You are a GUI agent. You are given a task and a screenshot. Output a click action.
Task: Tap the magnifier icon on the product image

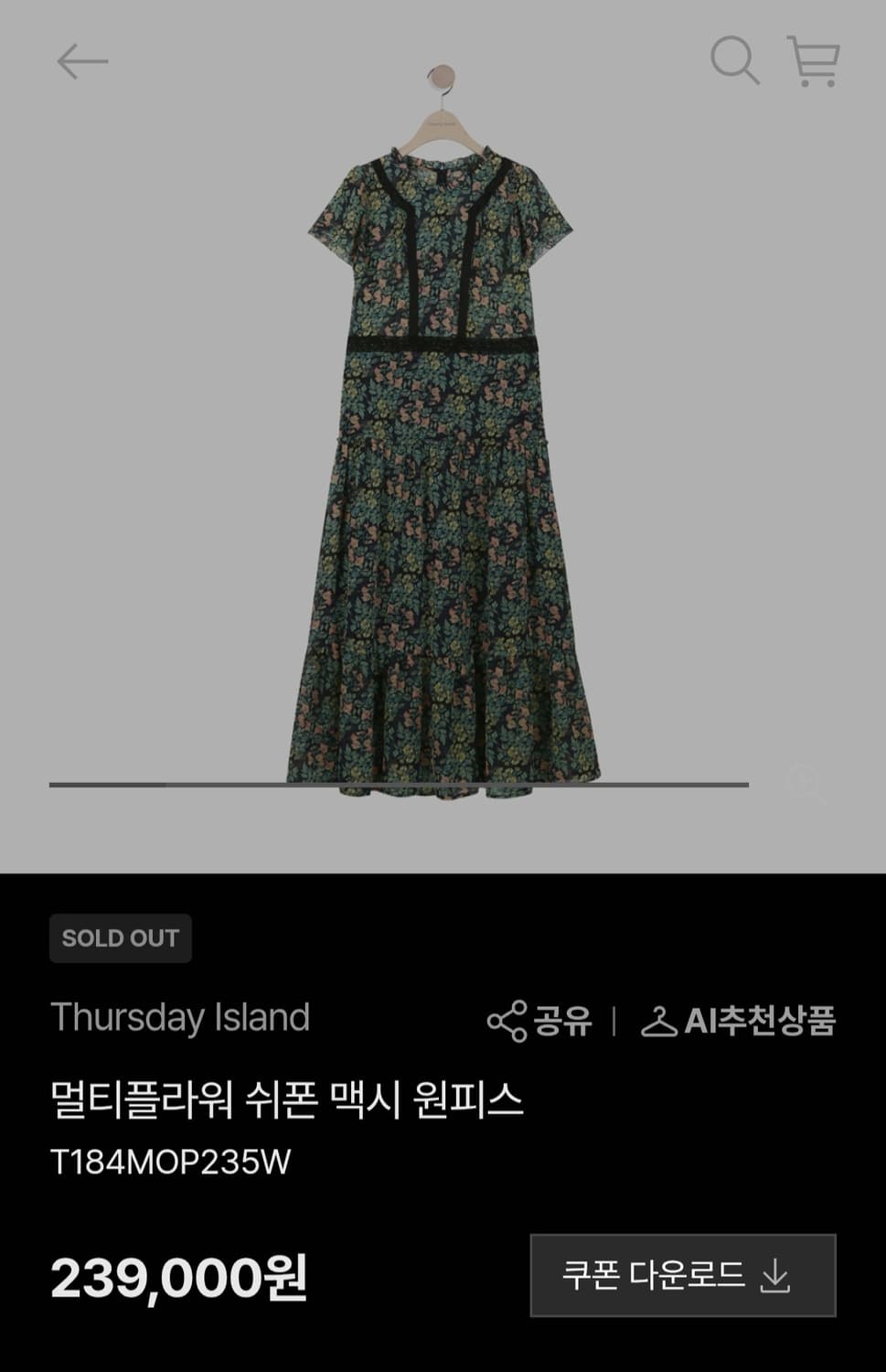tap(805, 782)
